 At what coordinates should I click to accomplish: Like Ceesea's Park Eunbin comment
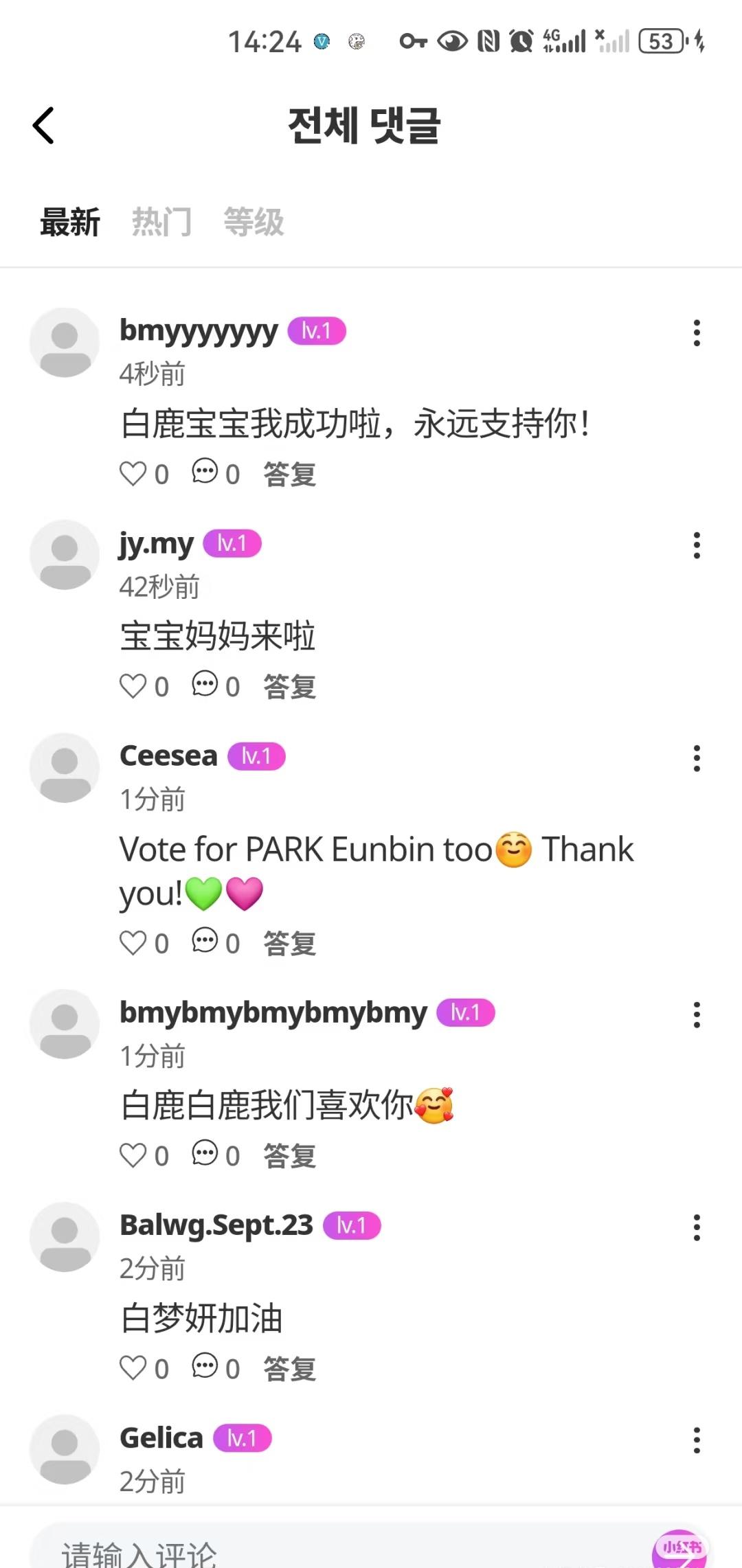coord(133,943)
